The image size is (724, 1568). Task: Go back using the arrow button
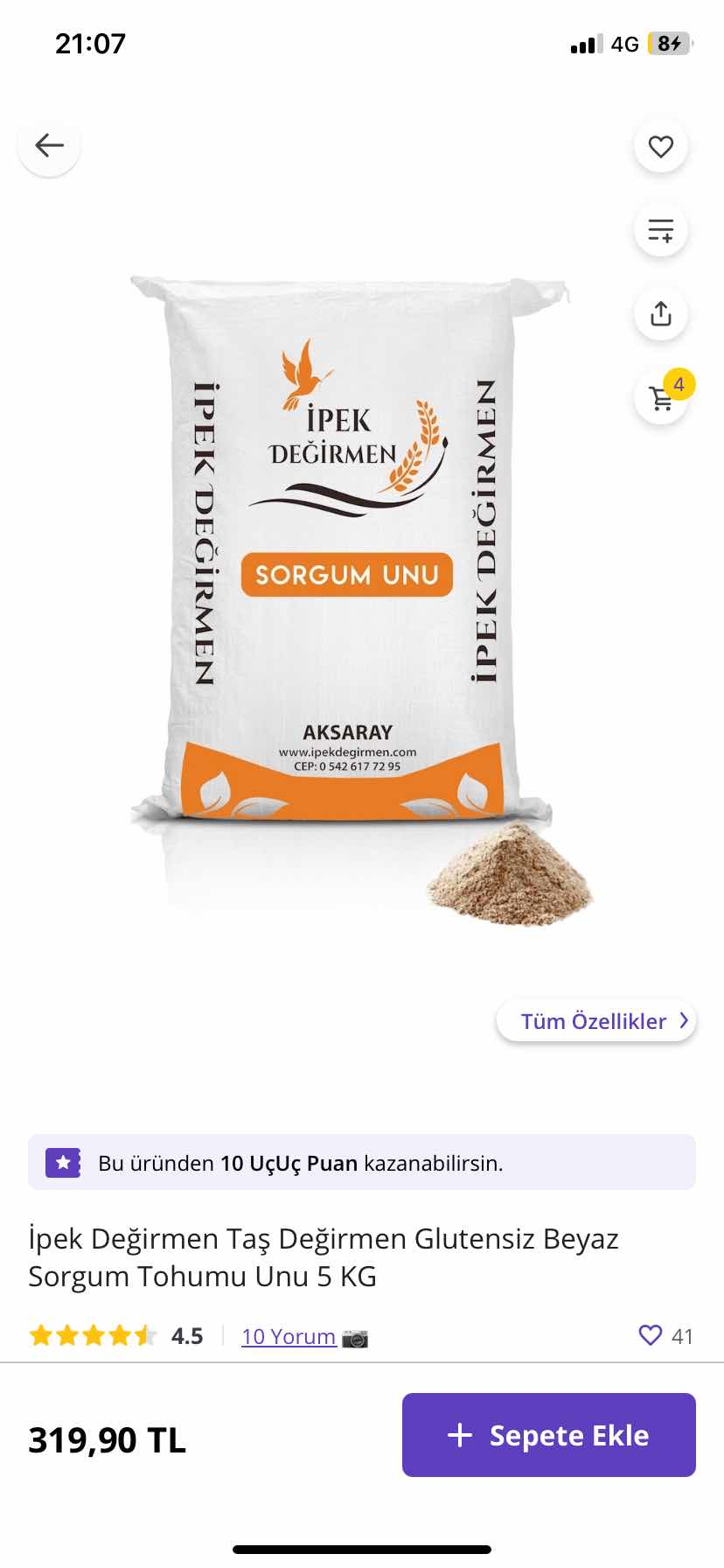[x=49, y=145]
